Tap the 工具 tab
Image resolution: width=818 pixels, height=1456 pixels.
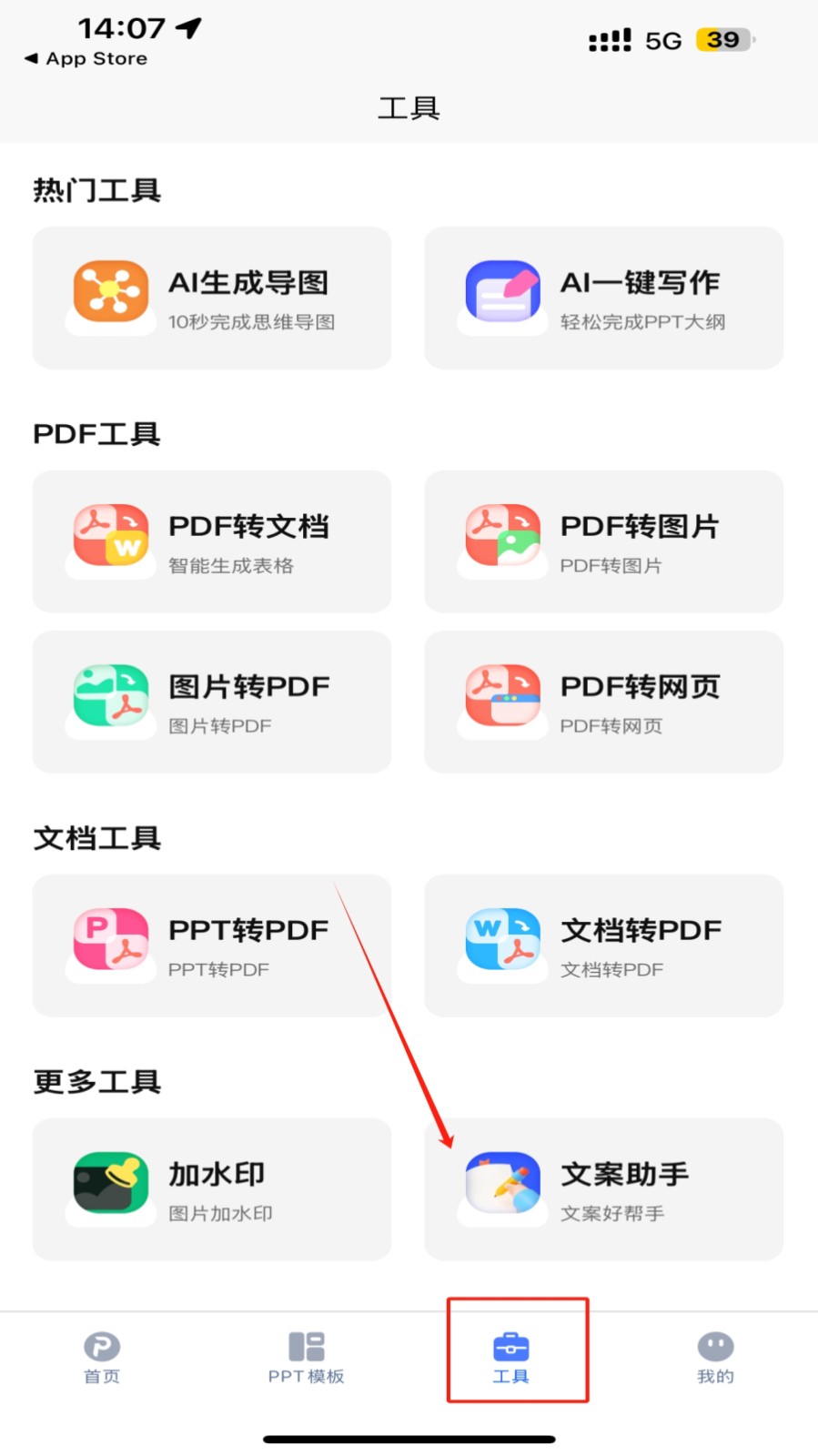tap(511, 1358)
